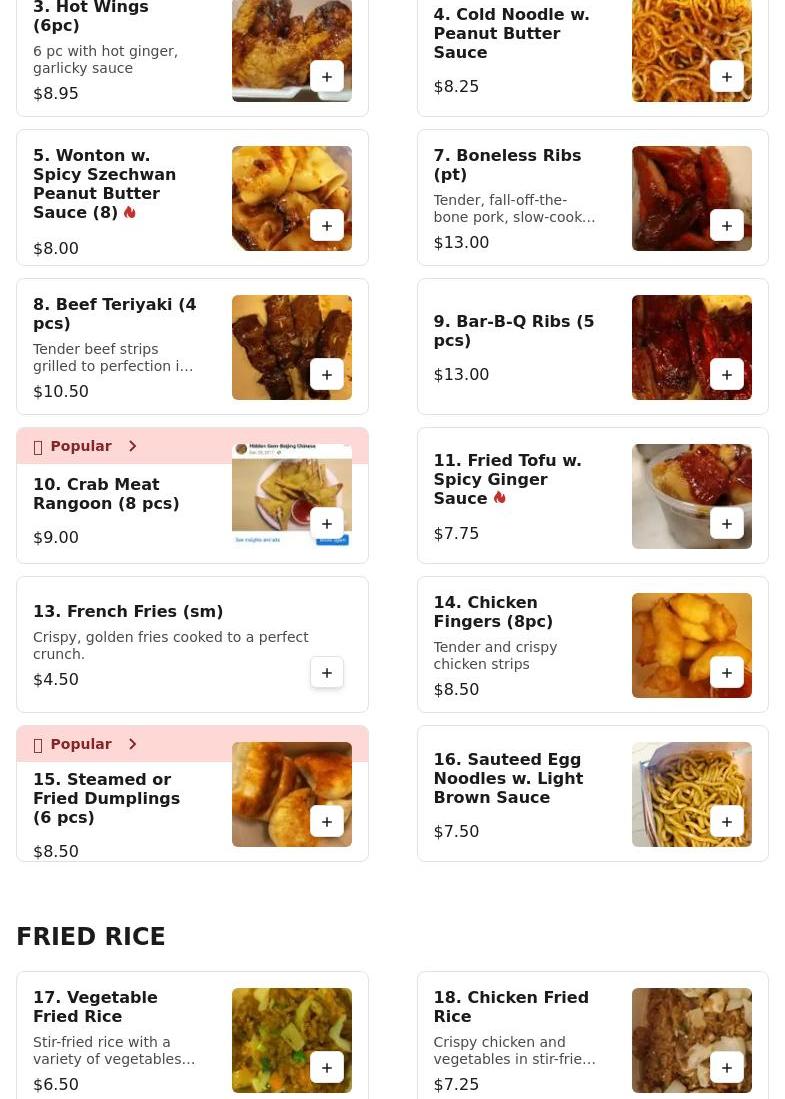
Task: Add Hot Wings (6pc) to cart
Action: point(327,77)
